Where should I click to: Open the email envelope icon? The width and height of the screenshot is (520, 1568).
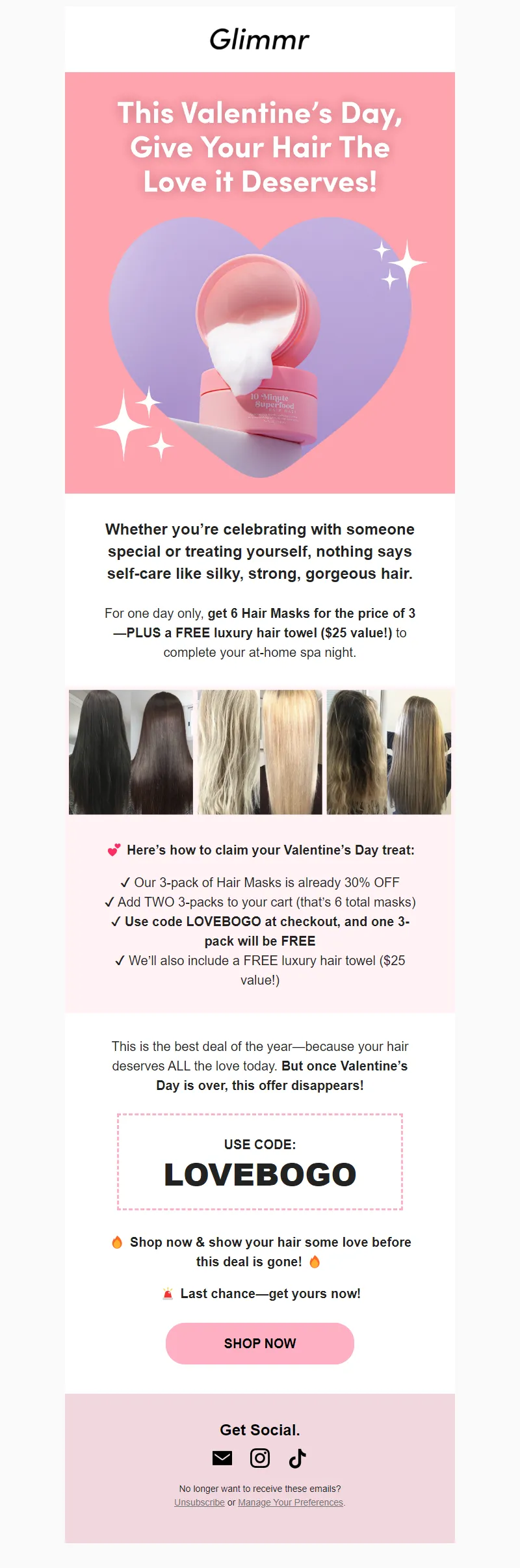tap(222, 1458)
